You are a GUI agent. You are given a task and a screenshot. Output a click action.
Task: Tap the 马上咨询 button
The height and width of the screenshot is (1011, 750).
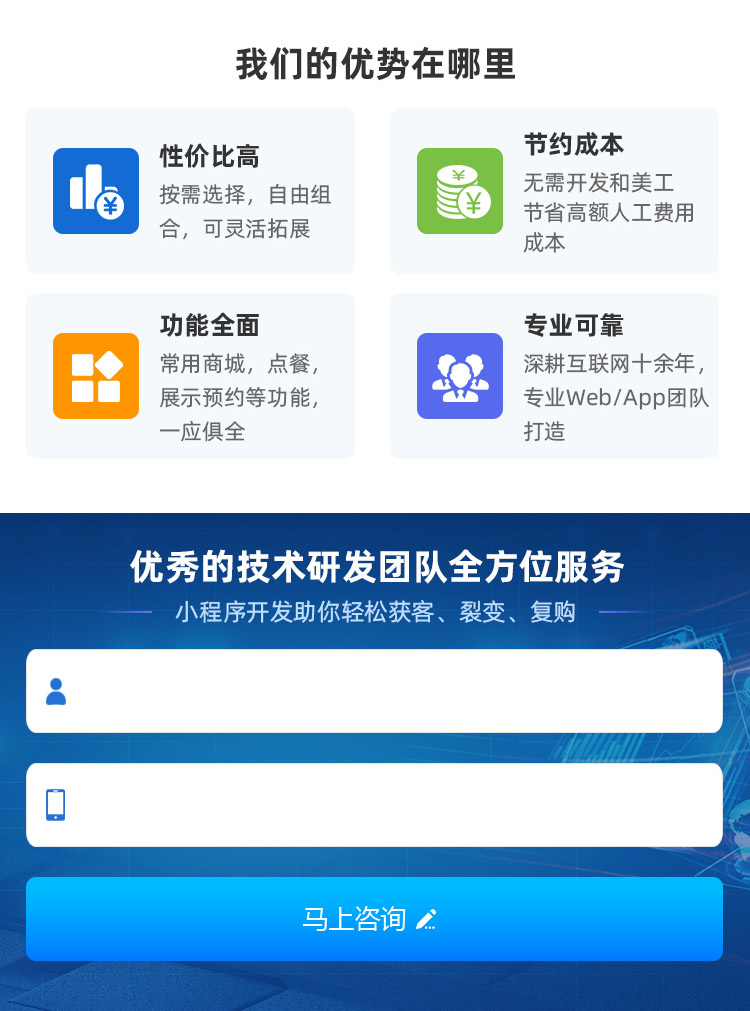374,919
